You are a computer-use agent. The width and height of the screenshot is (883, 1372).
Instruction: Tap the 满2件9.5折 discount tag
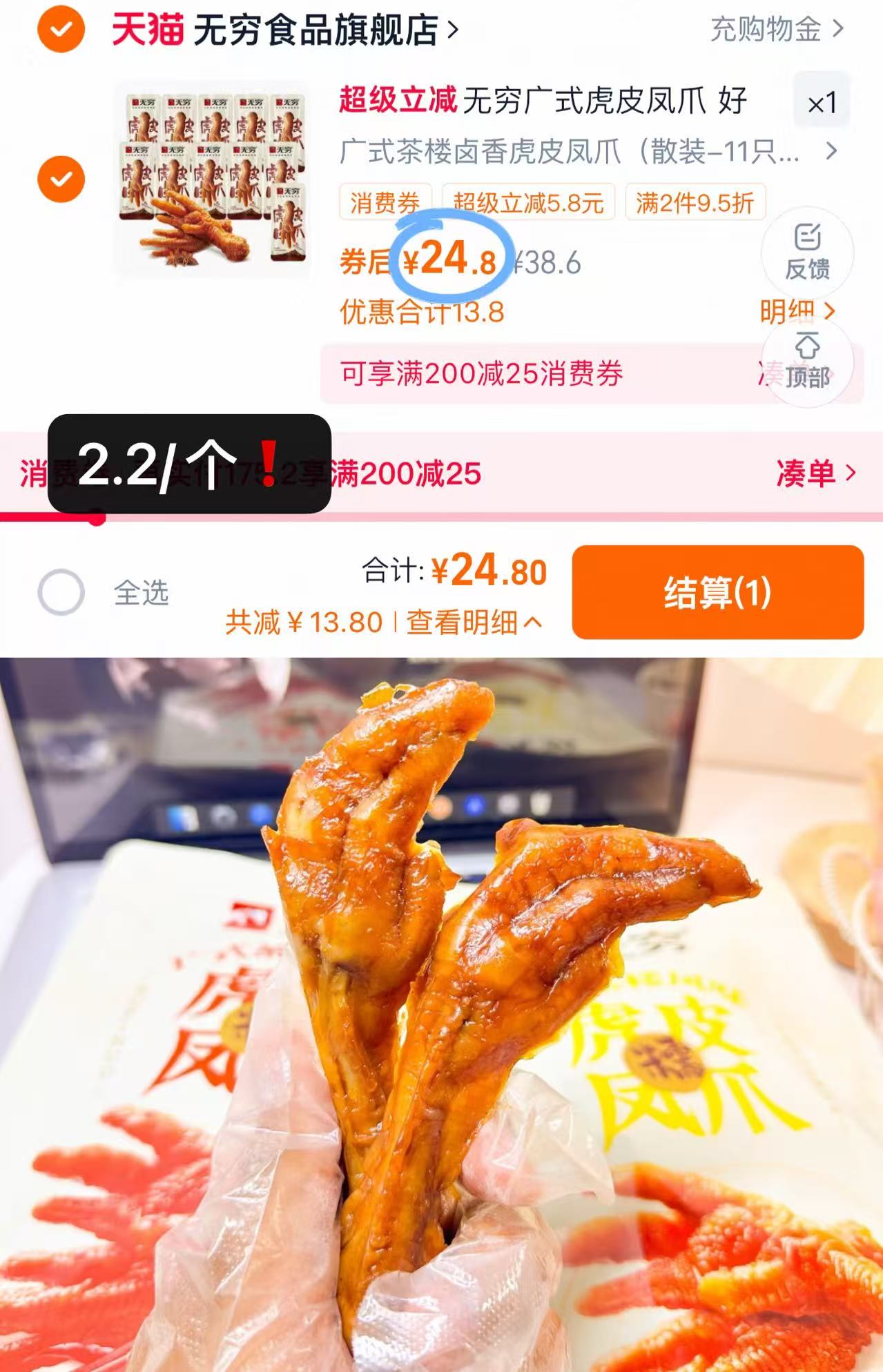click(x=694, y=201)
